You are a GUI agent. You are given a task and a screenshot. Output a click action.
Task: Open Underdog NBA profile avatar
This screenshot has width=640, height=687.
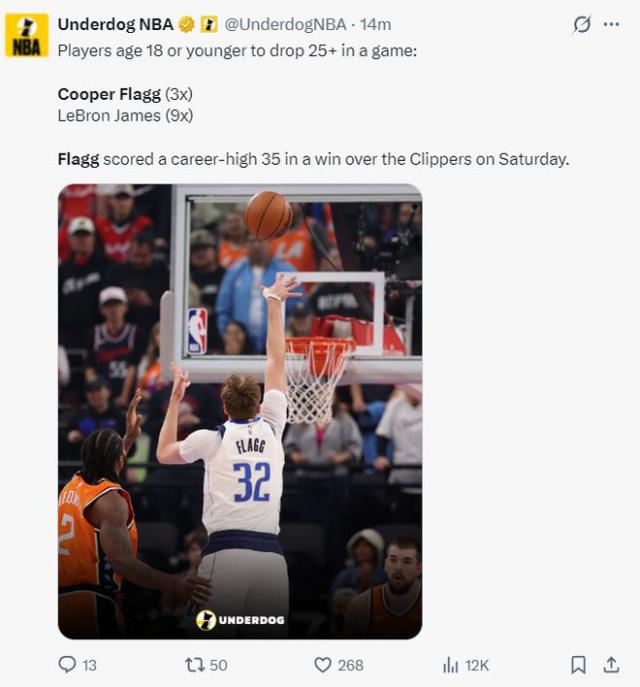[x=27, y=36]
